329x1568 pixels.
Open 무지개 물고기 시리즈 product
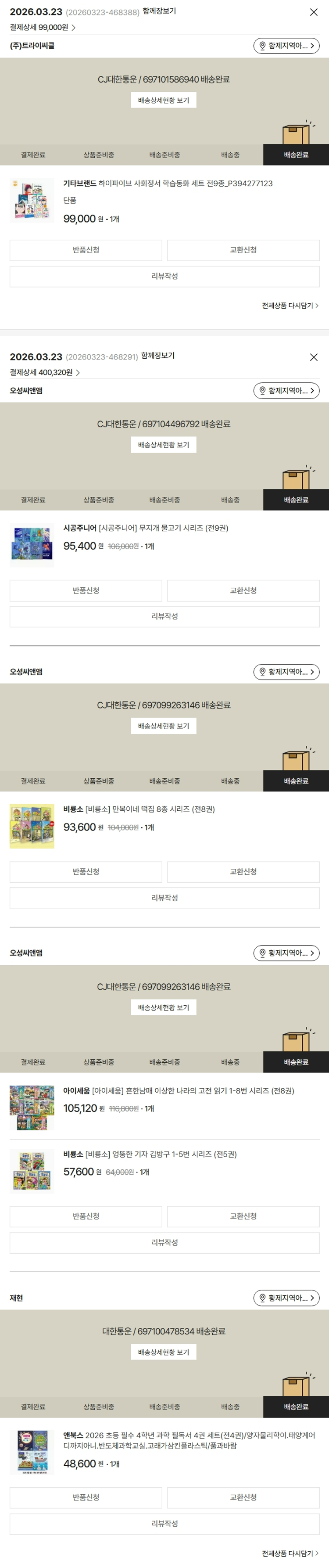pyautogui.click(x=163, y=528)
